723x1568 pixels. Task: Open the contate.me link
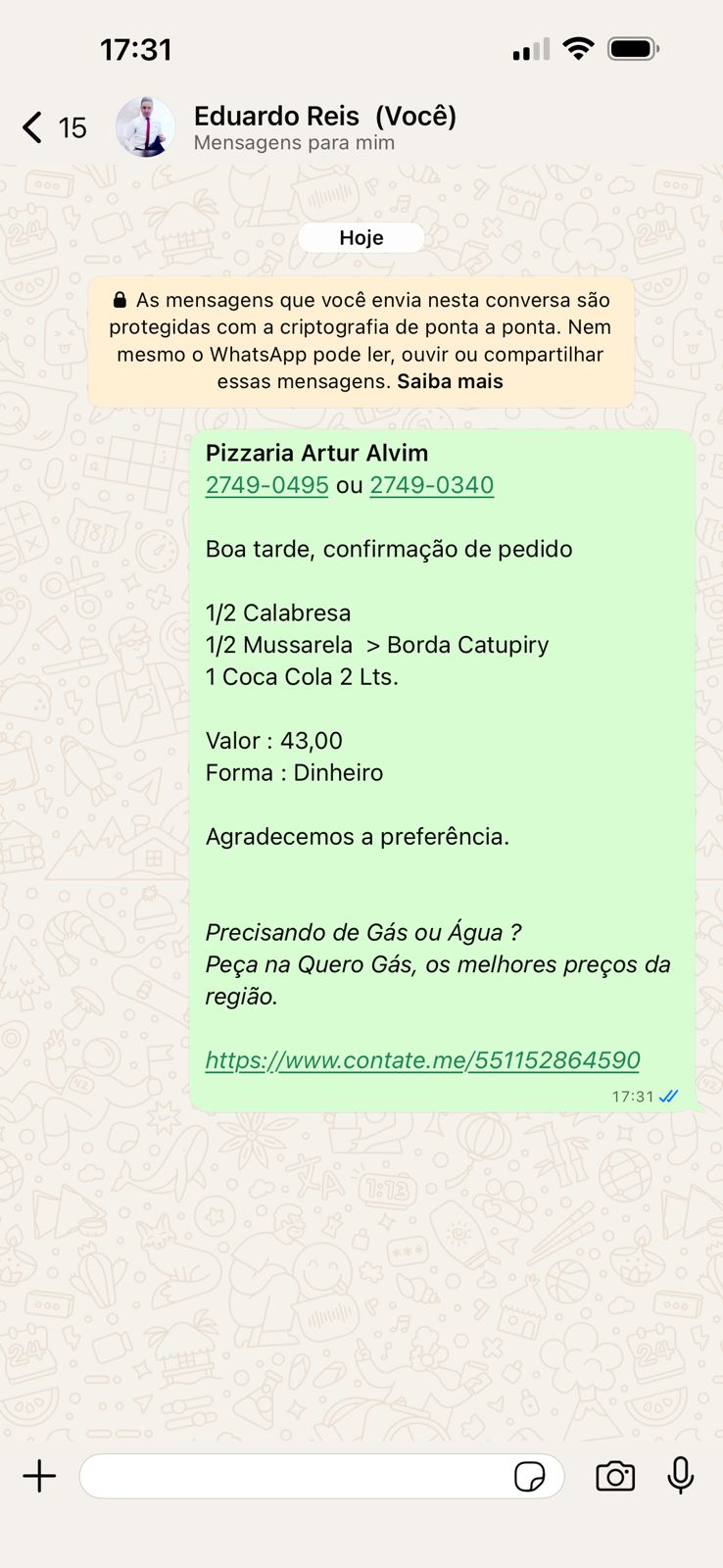pos(422,1059)
